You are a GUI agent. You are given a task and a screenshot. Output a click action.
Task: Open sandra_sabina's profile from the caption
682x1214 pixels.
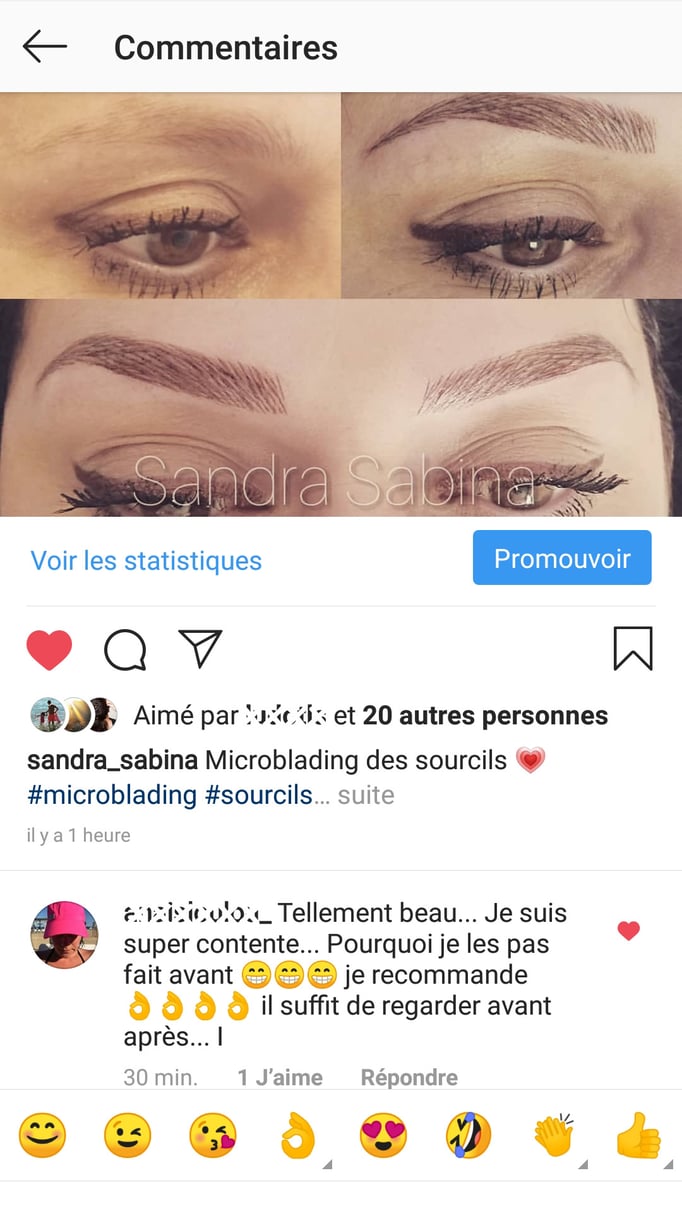(112, 760)
